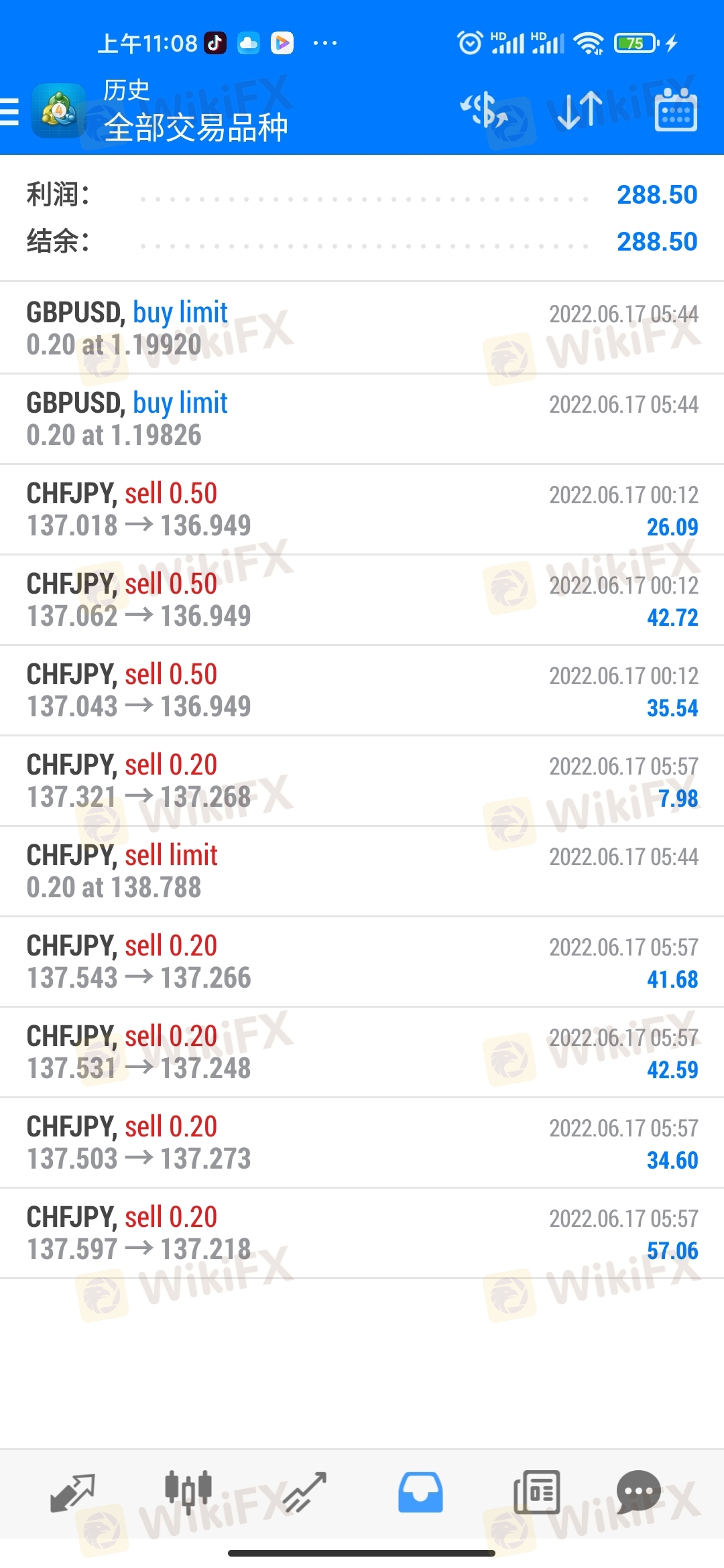The height and width of the screenshot is (1568, 724).
Task: Expand CHFJPY sell 0.50 with profit 42.72
Action: tap(362, 600)
